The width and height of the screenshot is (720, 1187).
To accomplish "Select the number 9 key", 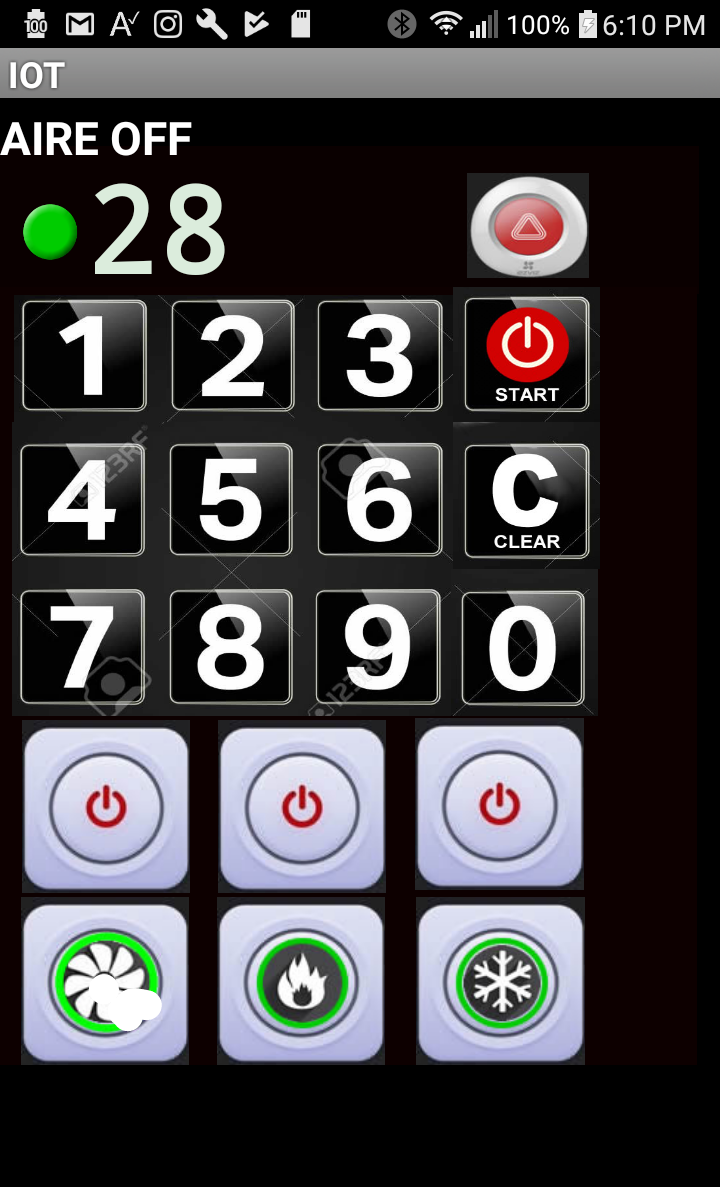I will point(378,646).
